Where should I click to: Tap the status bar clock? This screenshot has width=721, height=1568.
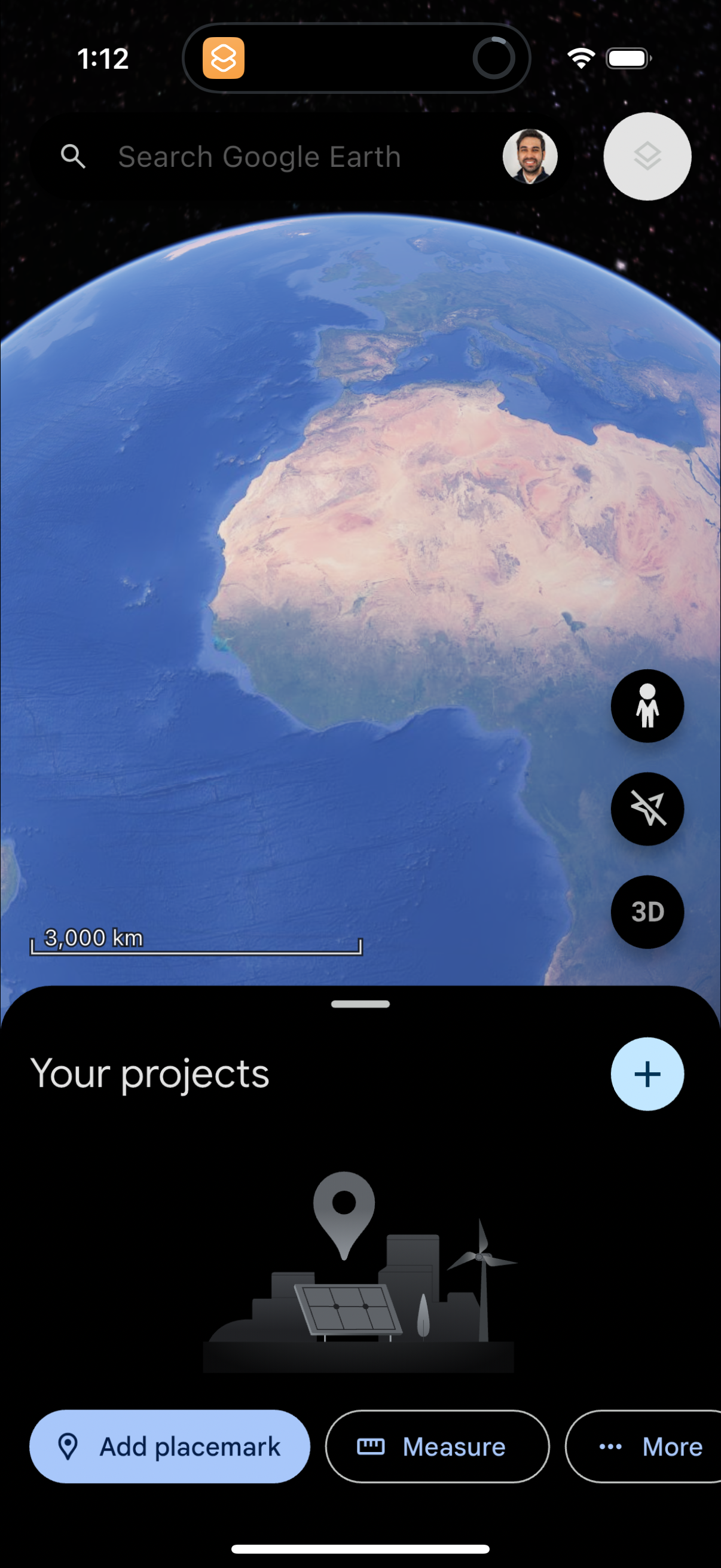pyautogui.click(x=103, y=58)
